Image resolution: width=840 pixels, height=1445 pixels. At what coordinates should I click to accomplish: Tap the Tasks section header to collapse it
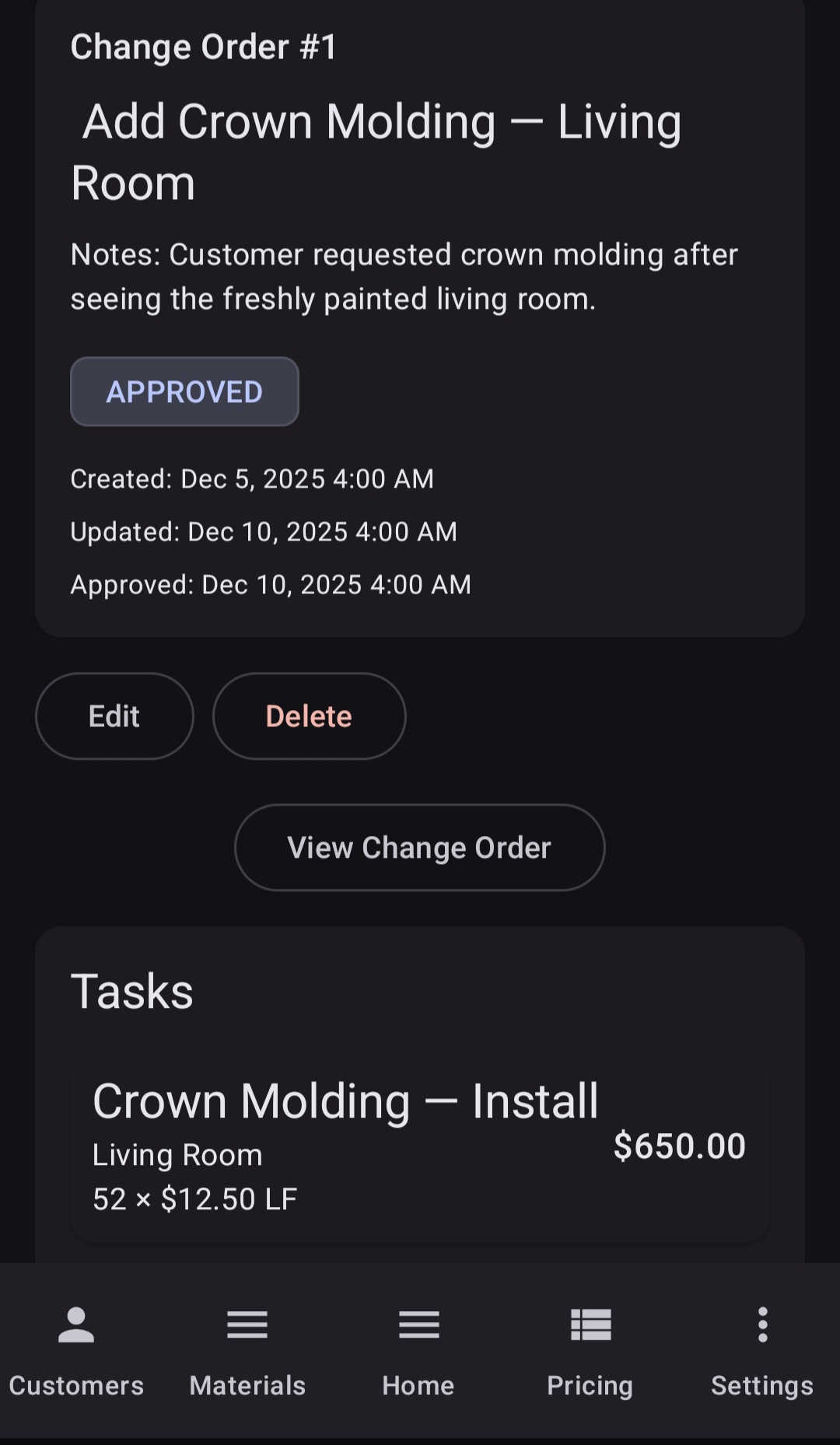131,989
